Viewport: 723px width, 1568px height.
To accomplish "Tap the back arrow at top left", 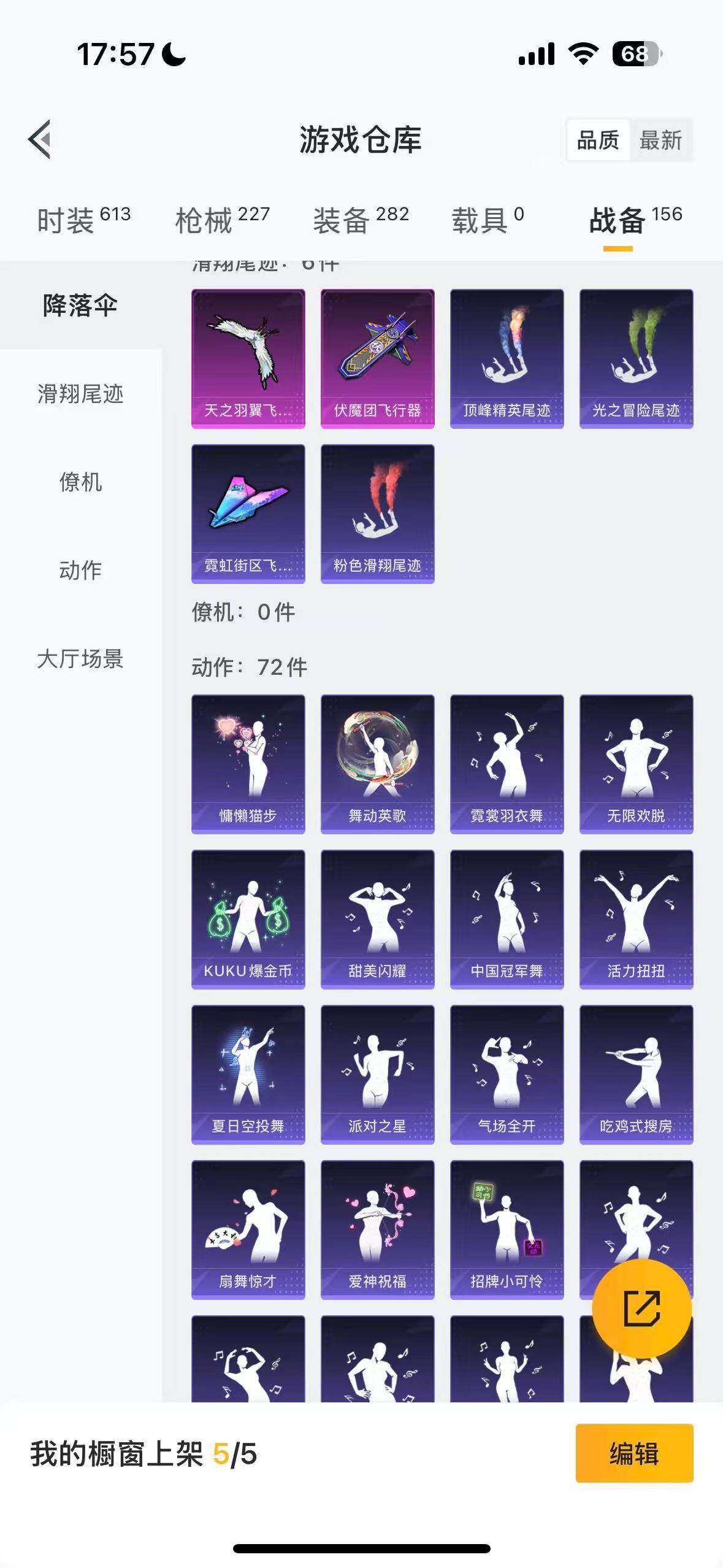I will (x=40, y=141).
